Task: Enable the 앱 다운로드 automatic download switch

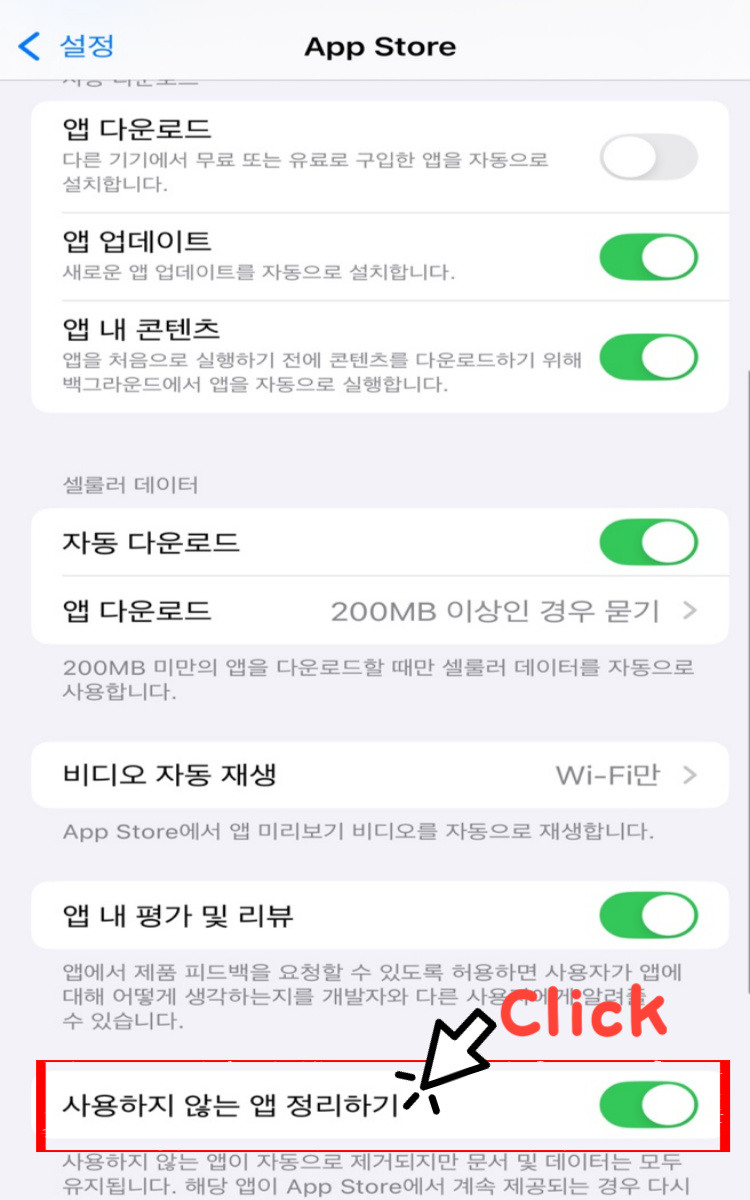Action: click(x=648, y=158)
